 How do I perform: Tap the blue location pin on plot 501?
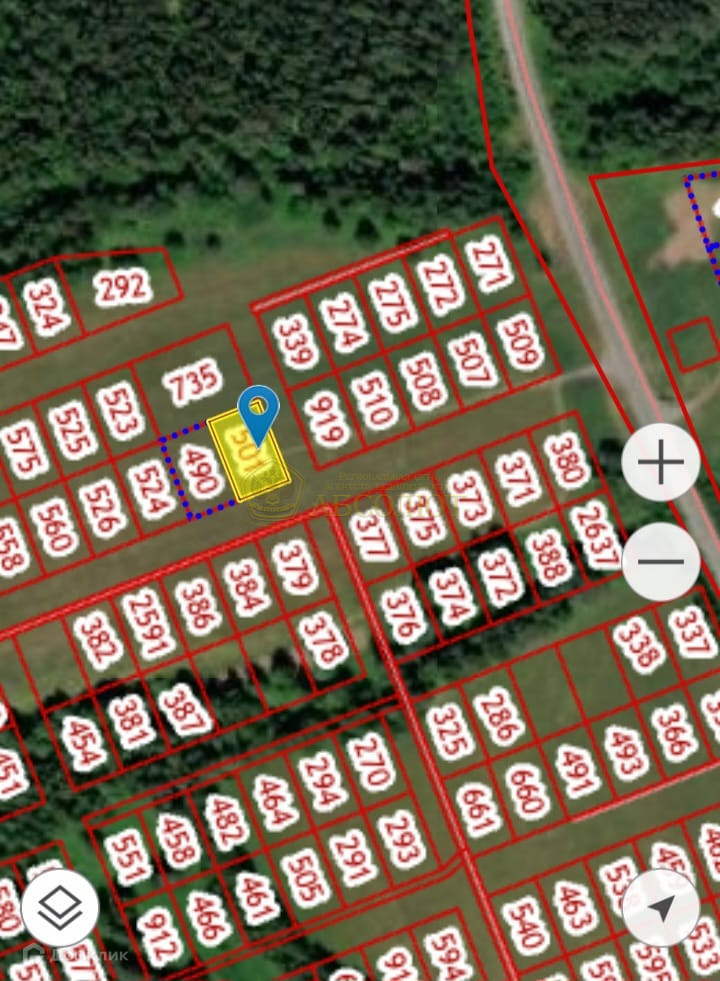pyautogui.click(x=259, y=412)
